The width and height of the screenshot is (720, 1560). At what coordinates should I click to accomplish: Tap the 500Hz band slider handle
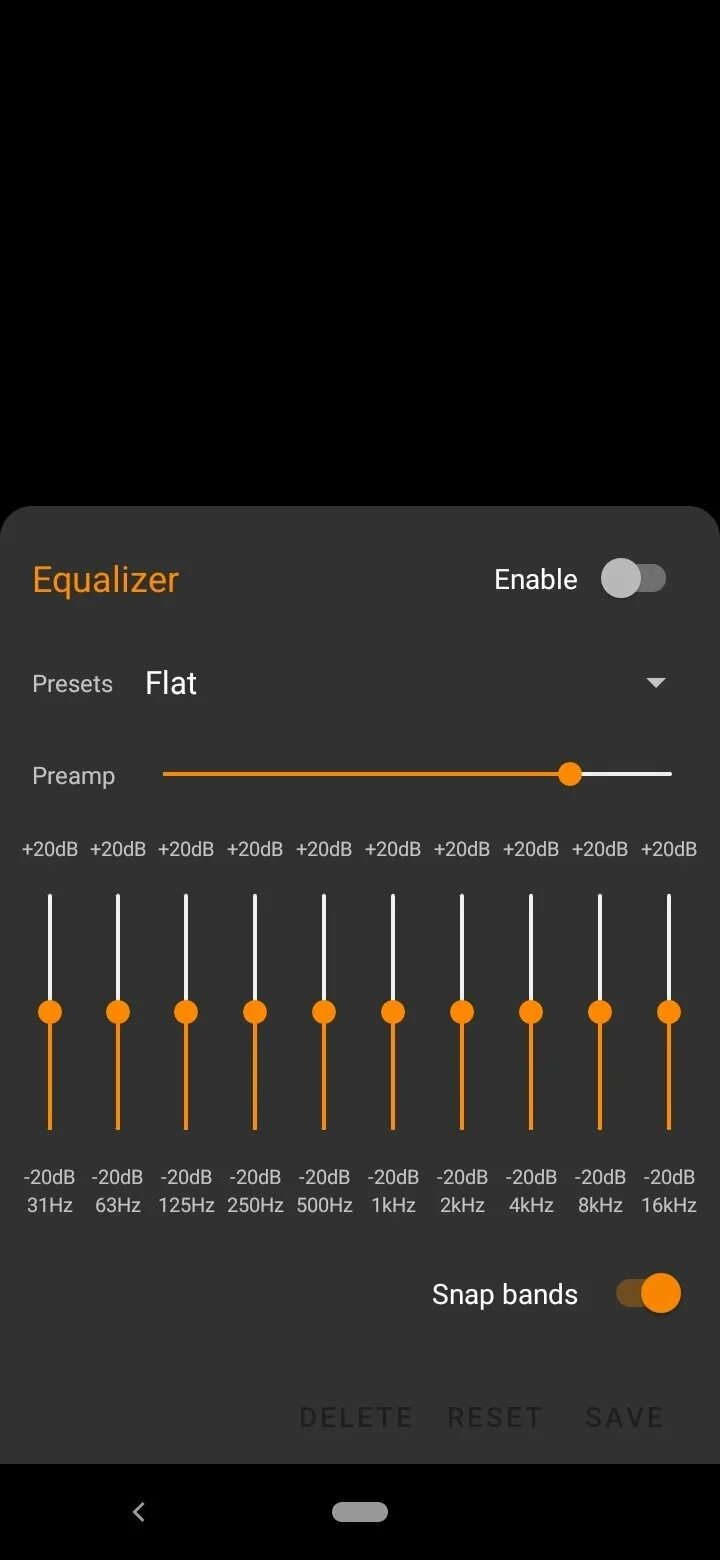tap(324, 1012)
